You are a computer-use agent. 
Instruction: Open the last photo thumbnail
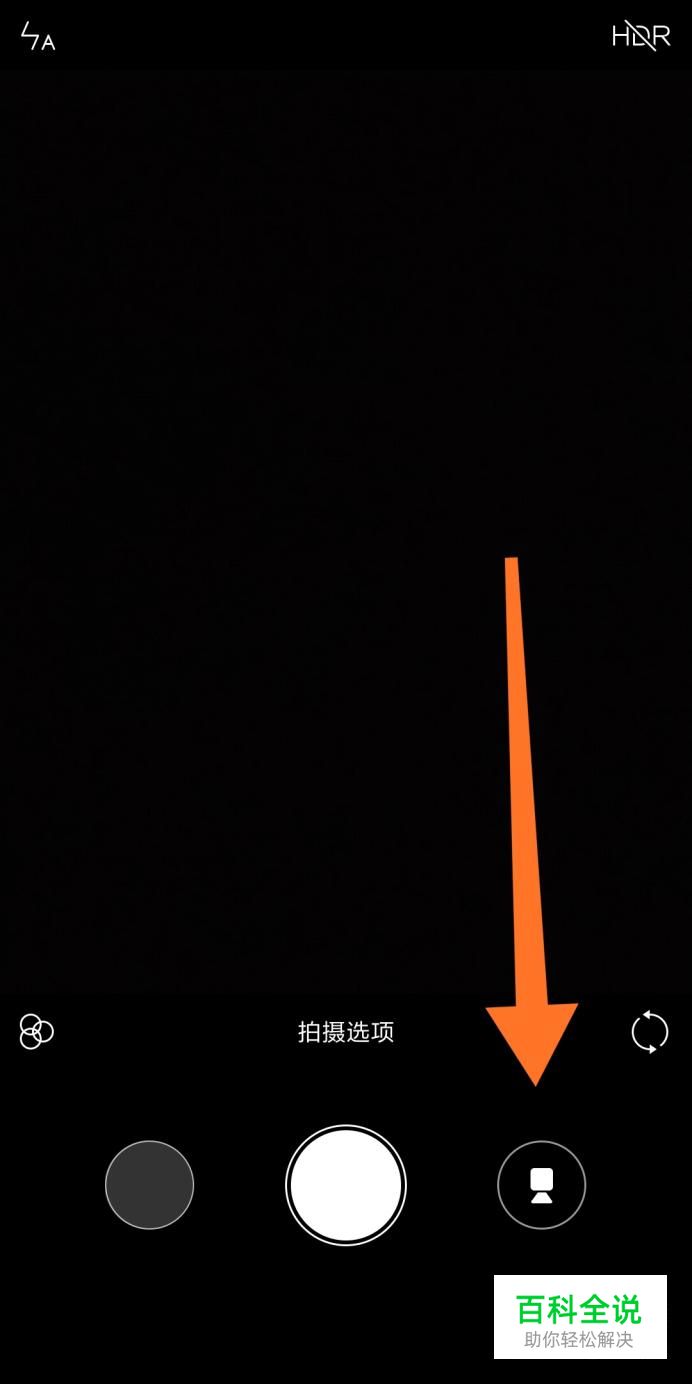149,1185
